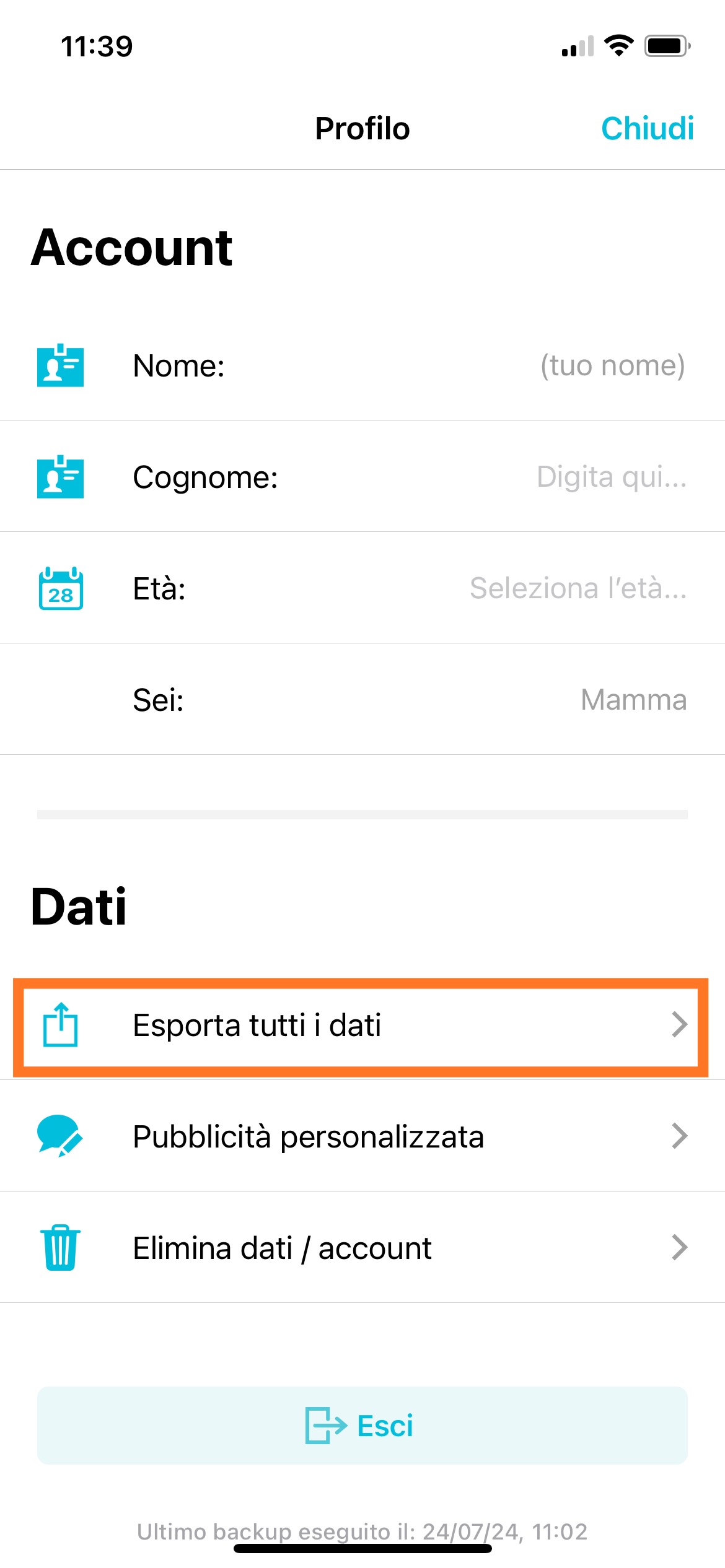
Task: Open Pubblicità personalizzata settings
Action: [362, 1137]
